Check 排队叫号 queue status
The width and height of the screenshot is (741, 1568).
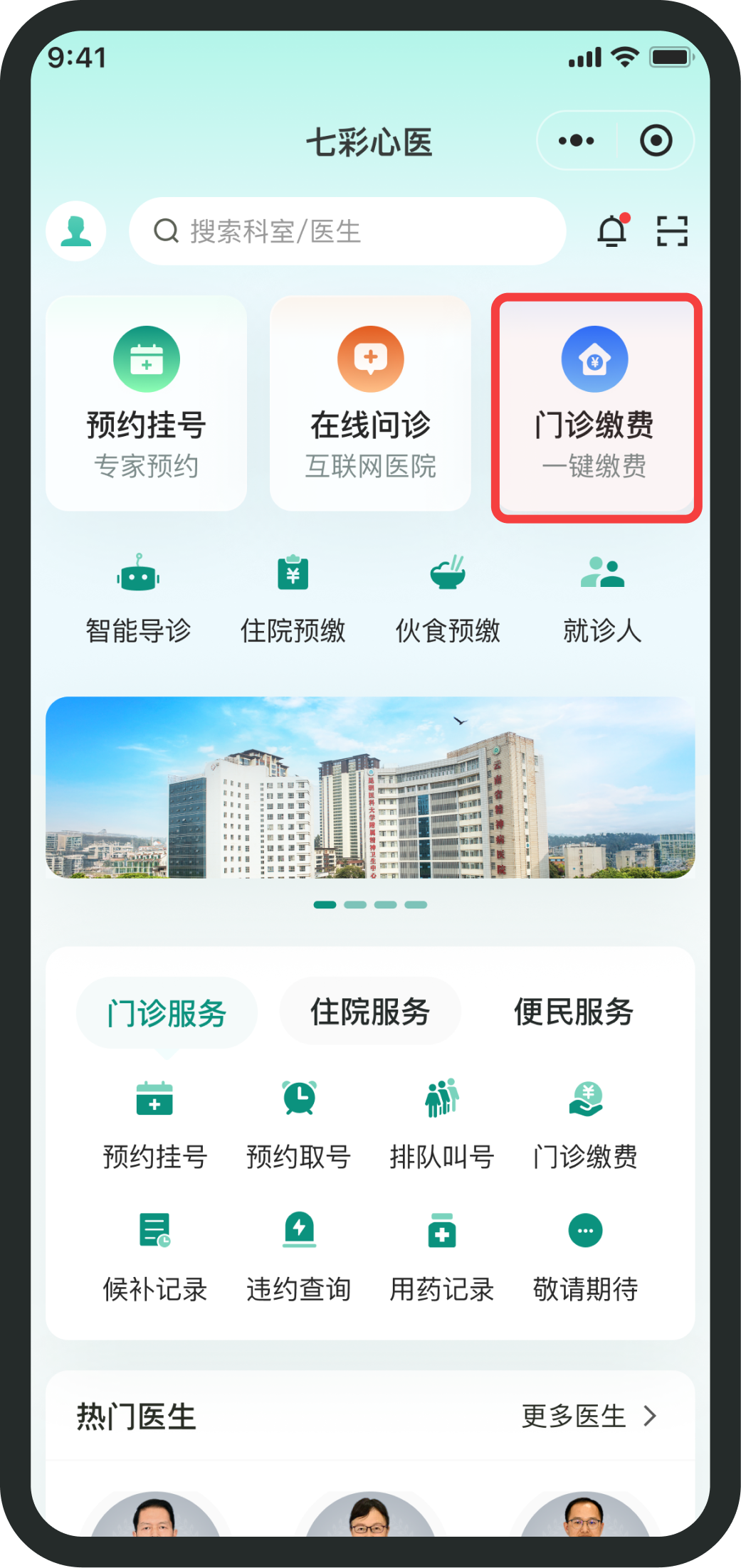pyautogui.click(x=442, y=1124)
